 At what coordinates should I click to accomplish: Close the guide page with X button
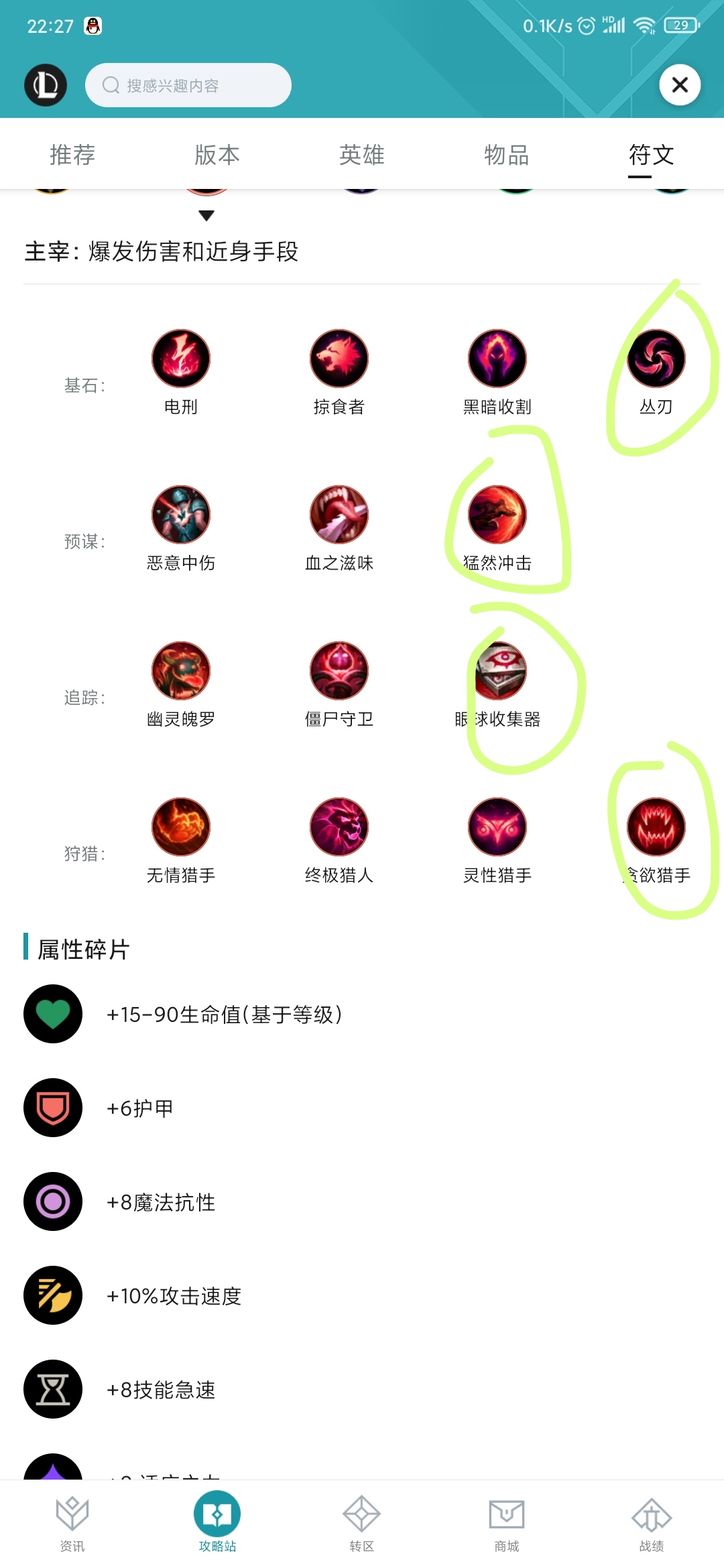[680, 85]
